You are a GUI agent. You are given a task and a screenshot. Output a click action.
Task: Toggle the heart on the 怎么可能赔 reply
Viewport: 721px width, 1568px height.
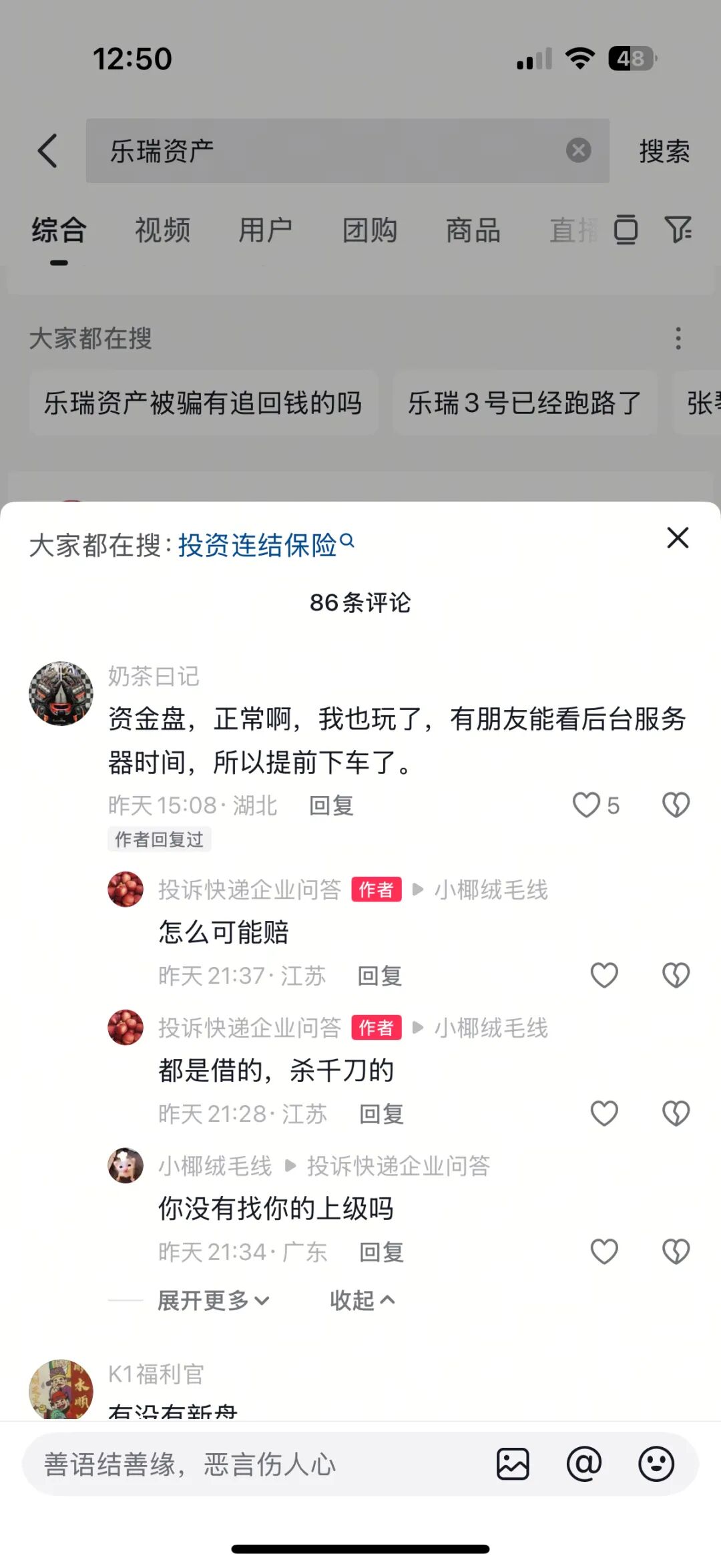[604, 975]
